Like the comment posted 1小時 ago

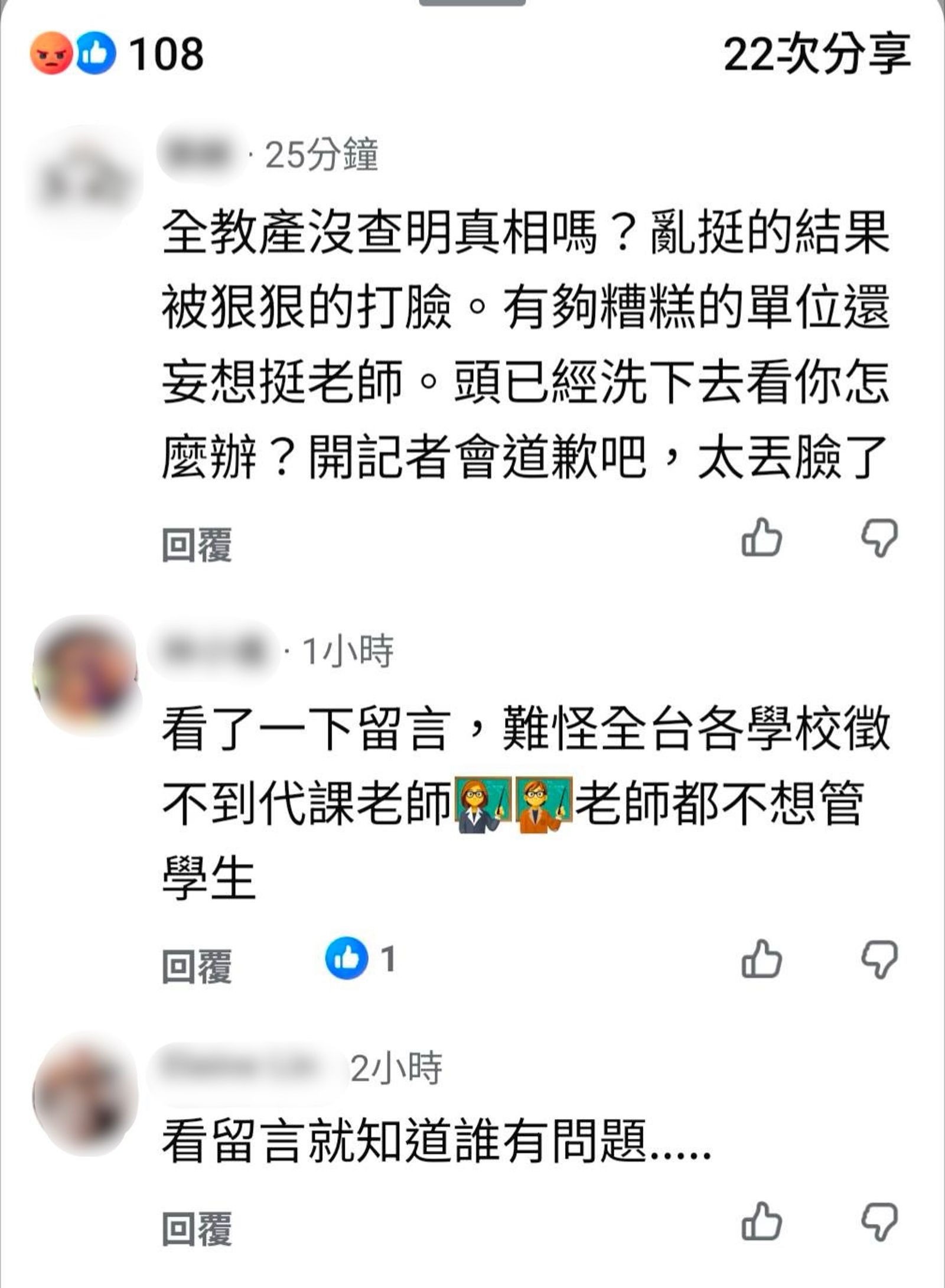(x=761, y=959)
